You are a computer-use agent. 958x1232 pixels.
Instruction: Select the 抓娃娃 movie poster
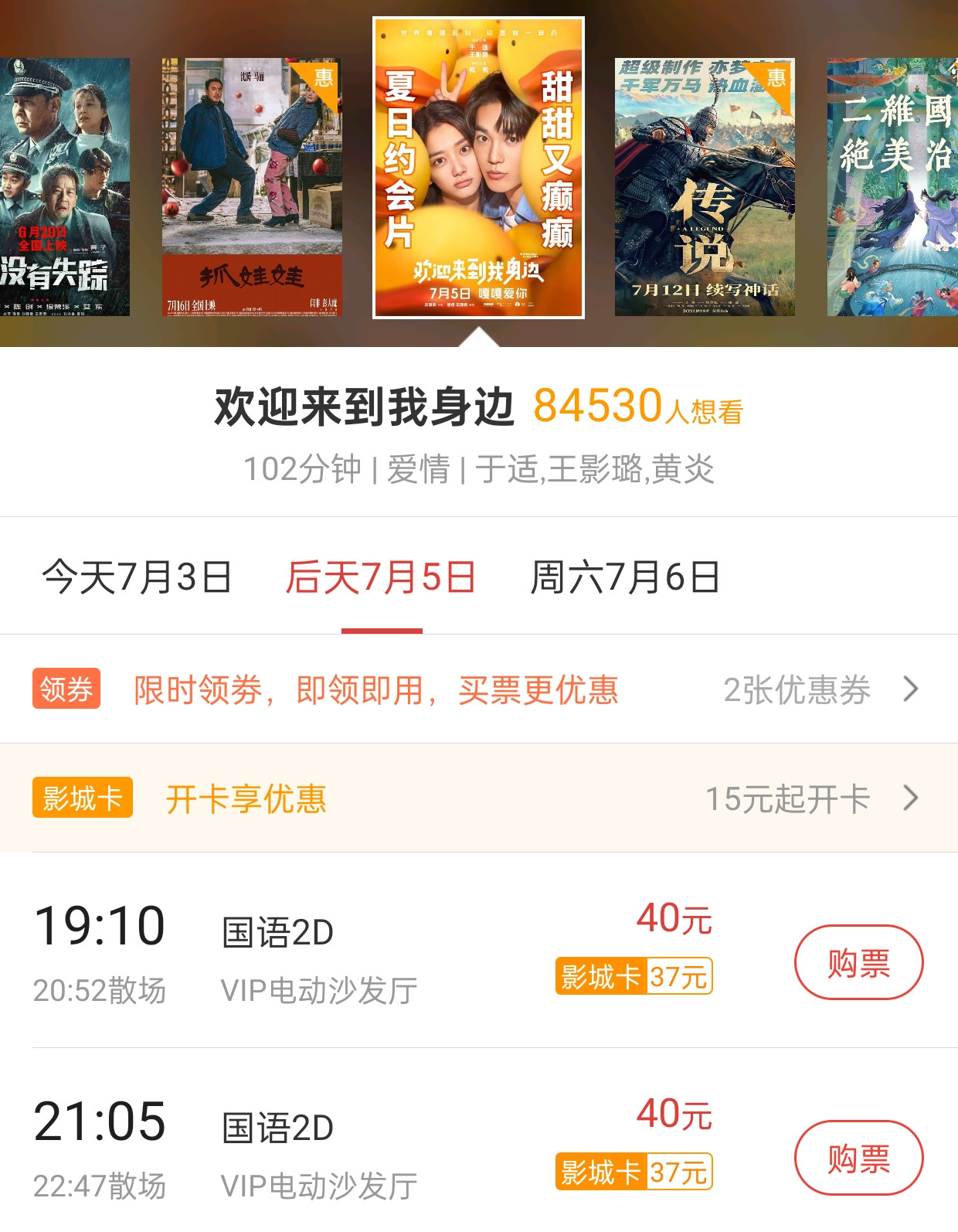pos(252,187)
